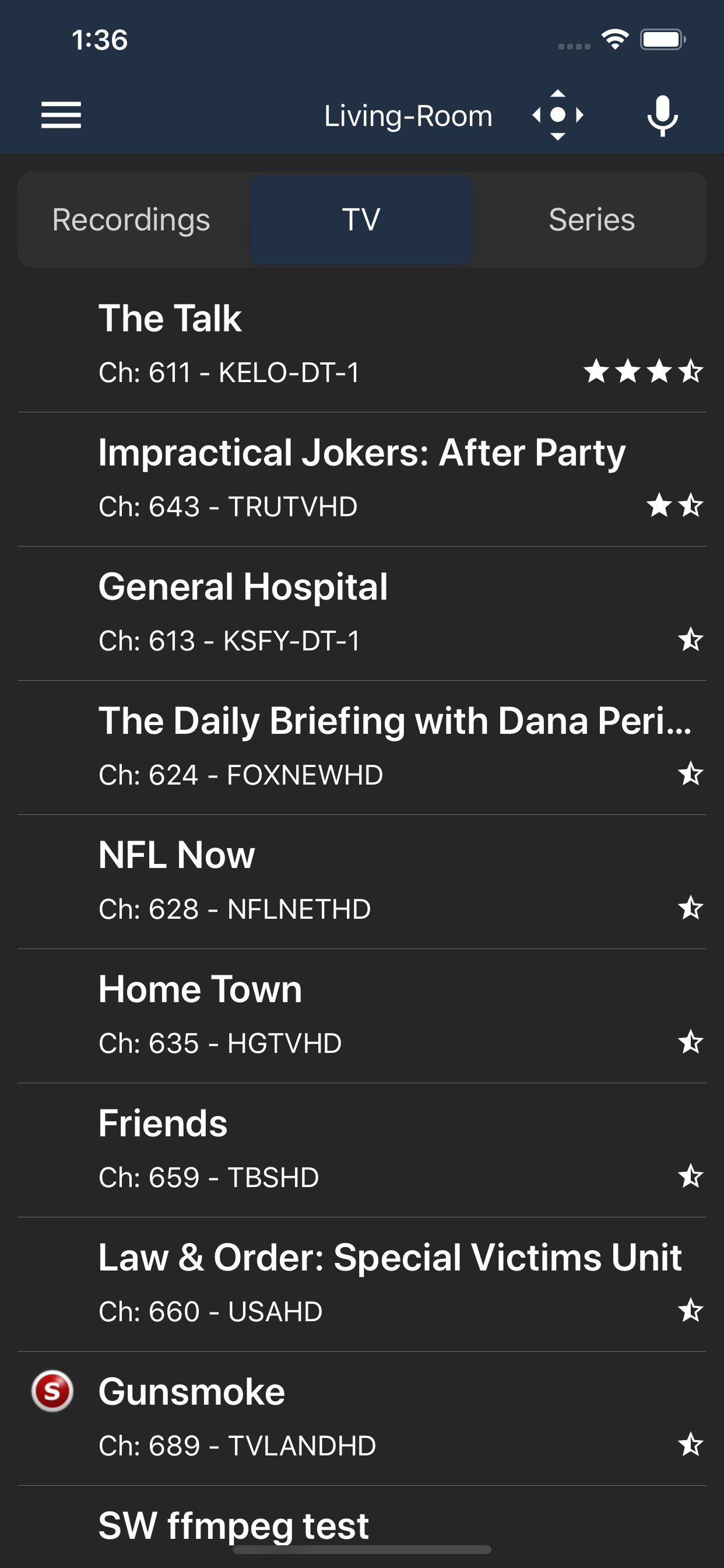Open the SW ffmpeg test entry

point(362,1527)
